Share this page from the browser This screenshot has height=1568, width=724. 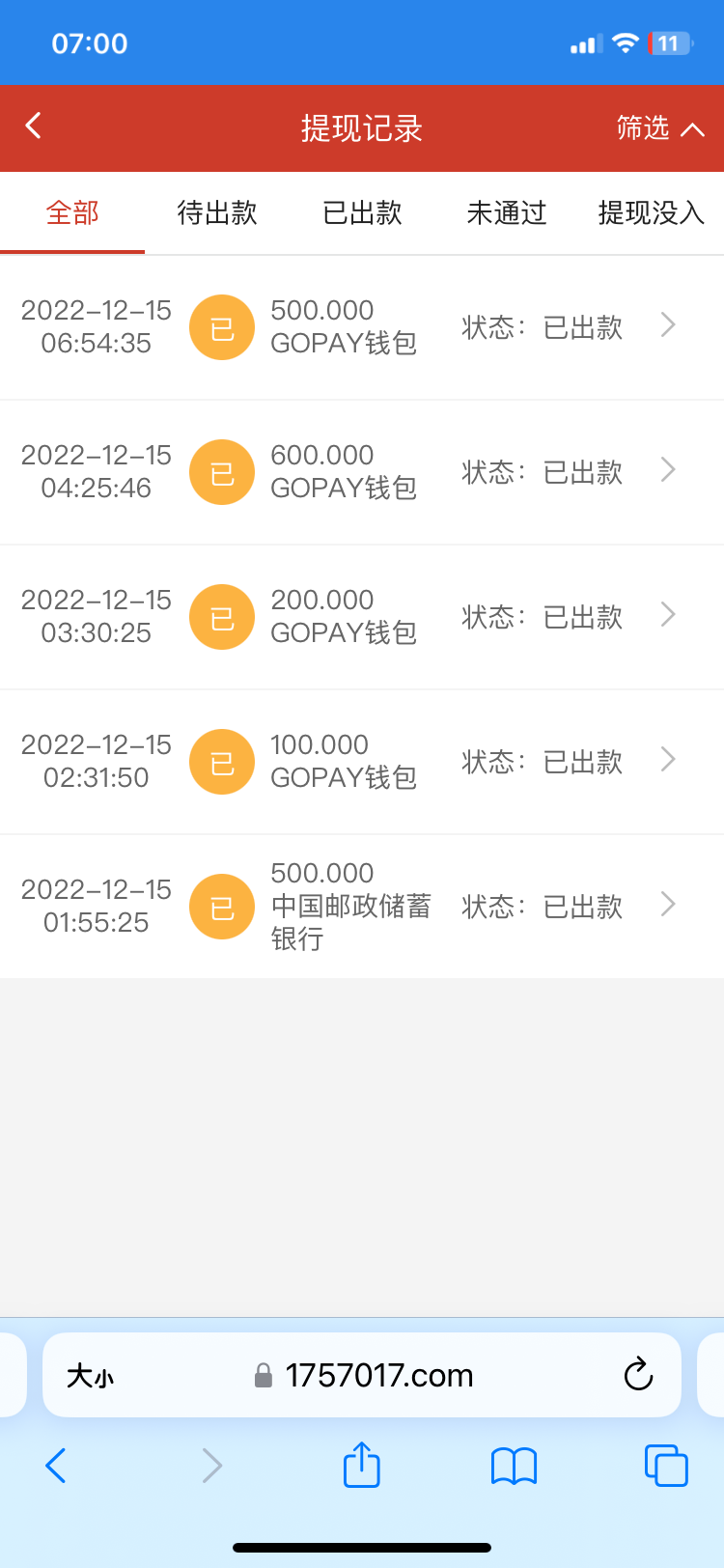362,1465
